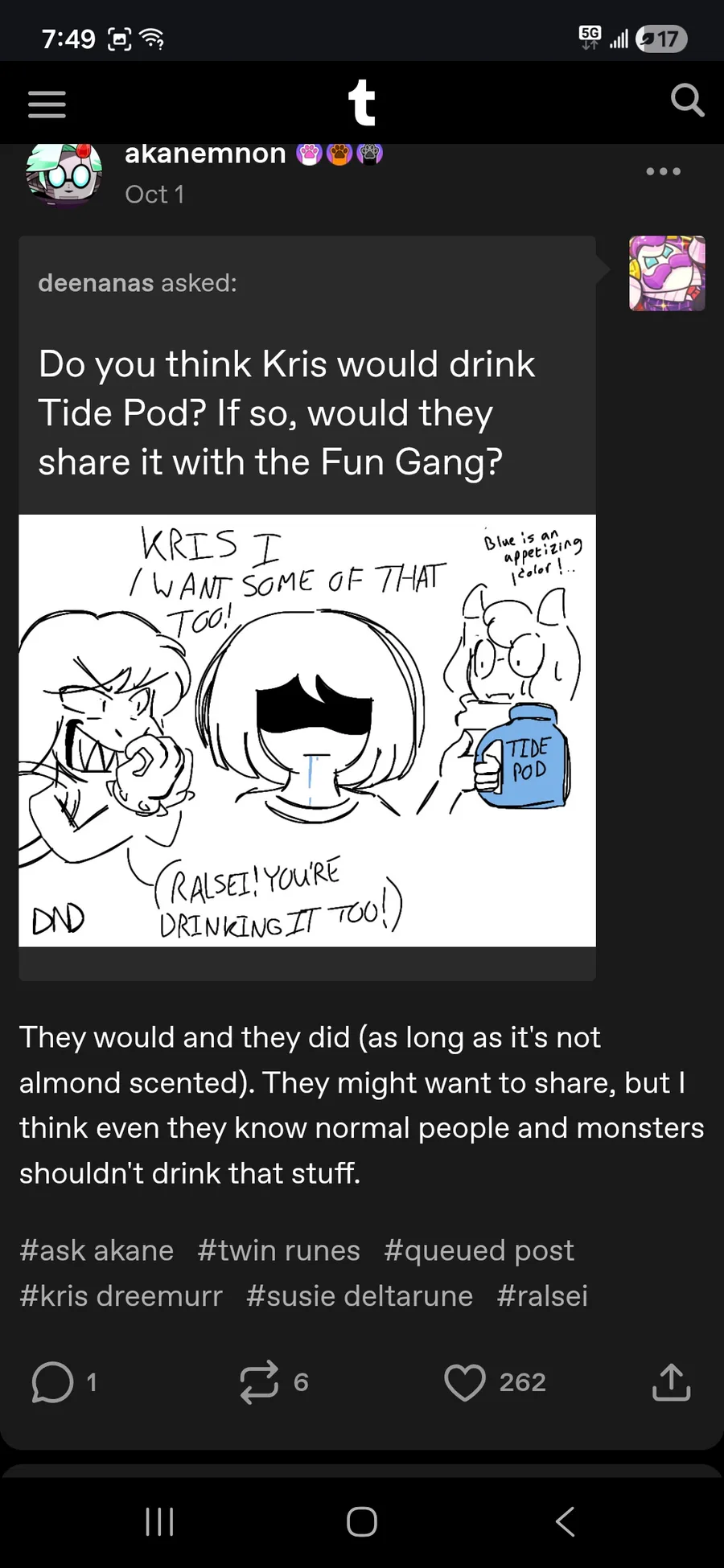Open the hamburger menu
The image size is (724, 1568).
(47, 105)
